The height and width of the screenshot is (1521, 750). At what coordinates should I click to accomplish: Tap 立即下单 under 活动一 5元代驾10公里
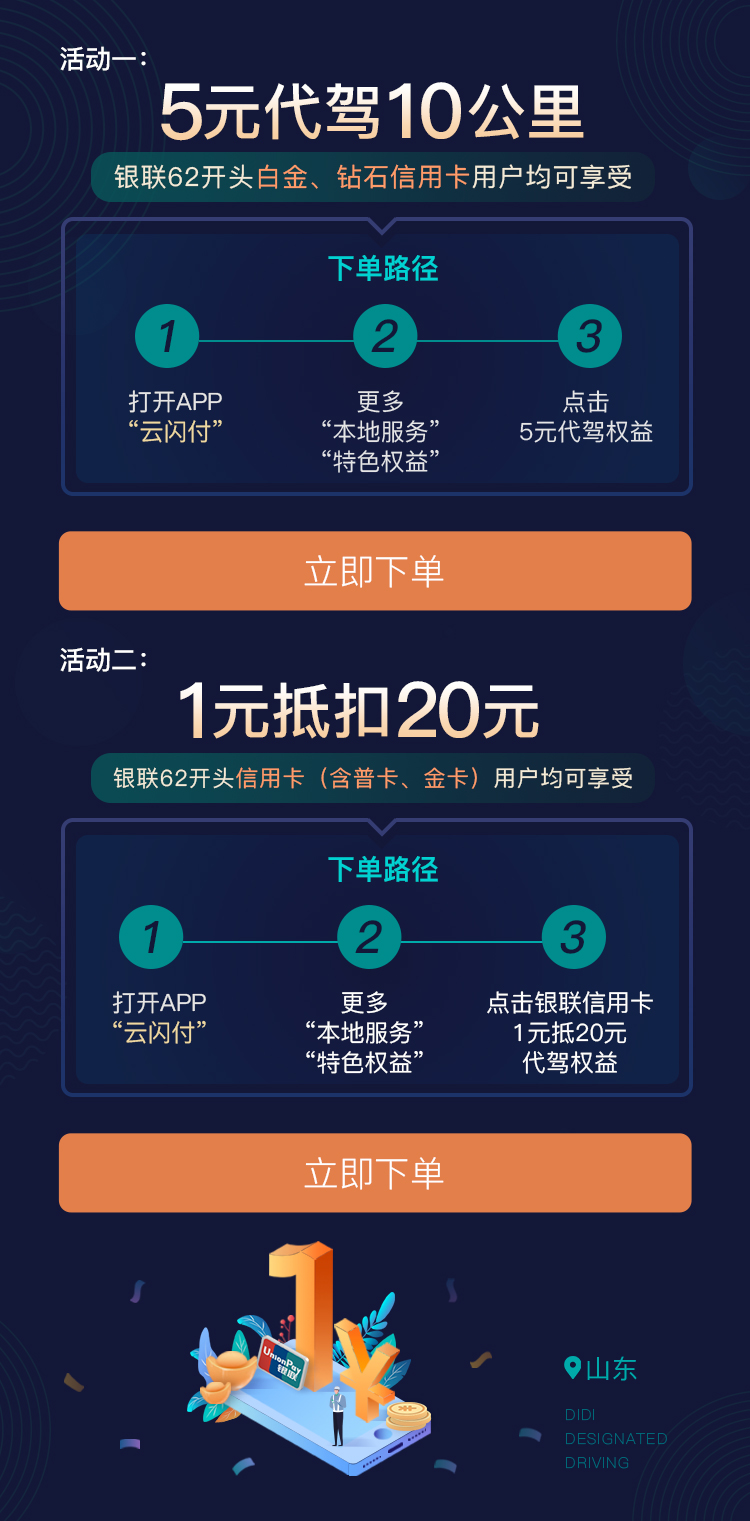(x=374, y=571)
